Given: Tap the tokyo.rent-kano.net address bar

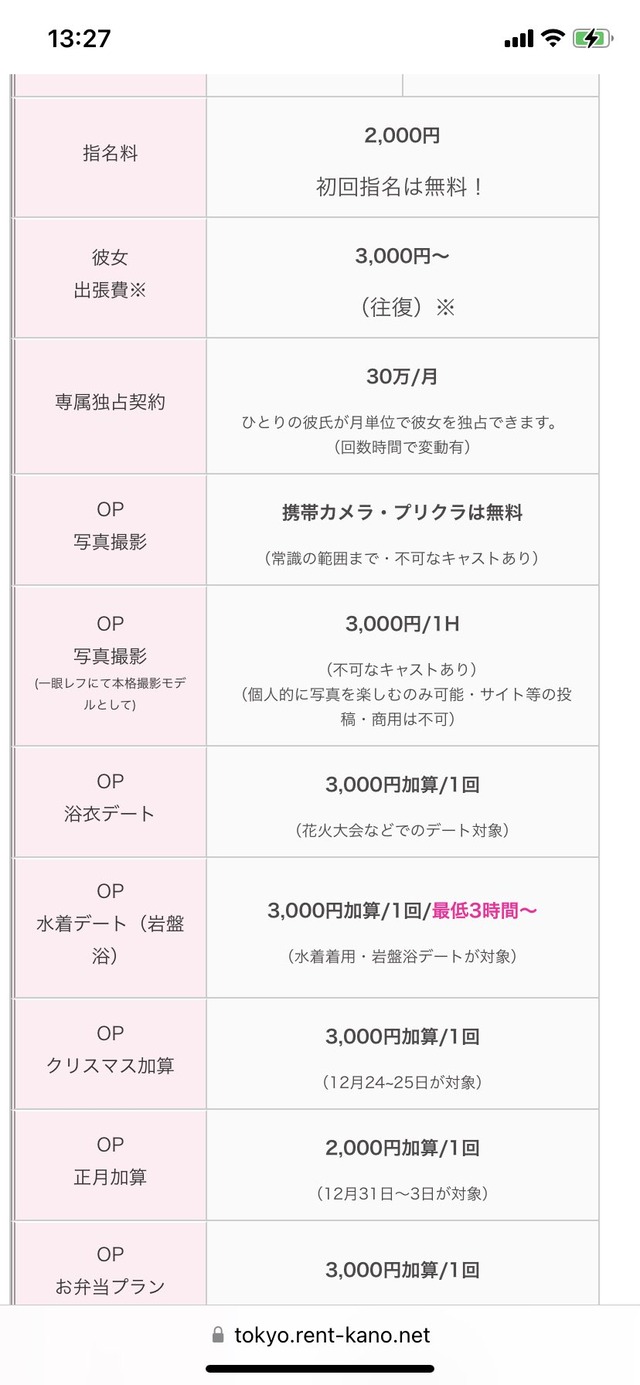Looking at the screenshot, I should pyautogui.click(x=321, y=1335).
